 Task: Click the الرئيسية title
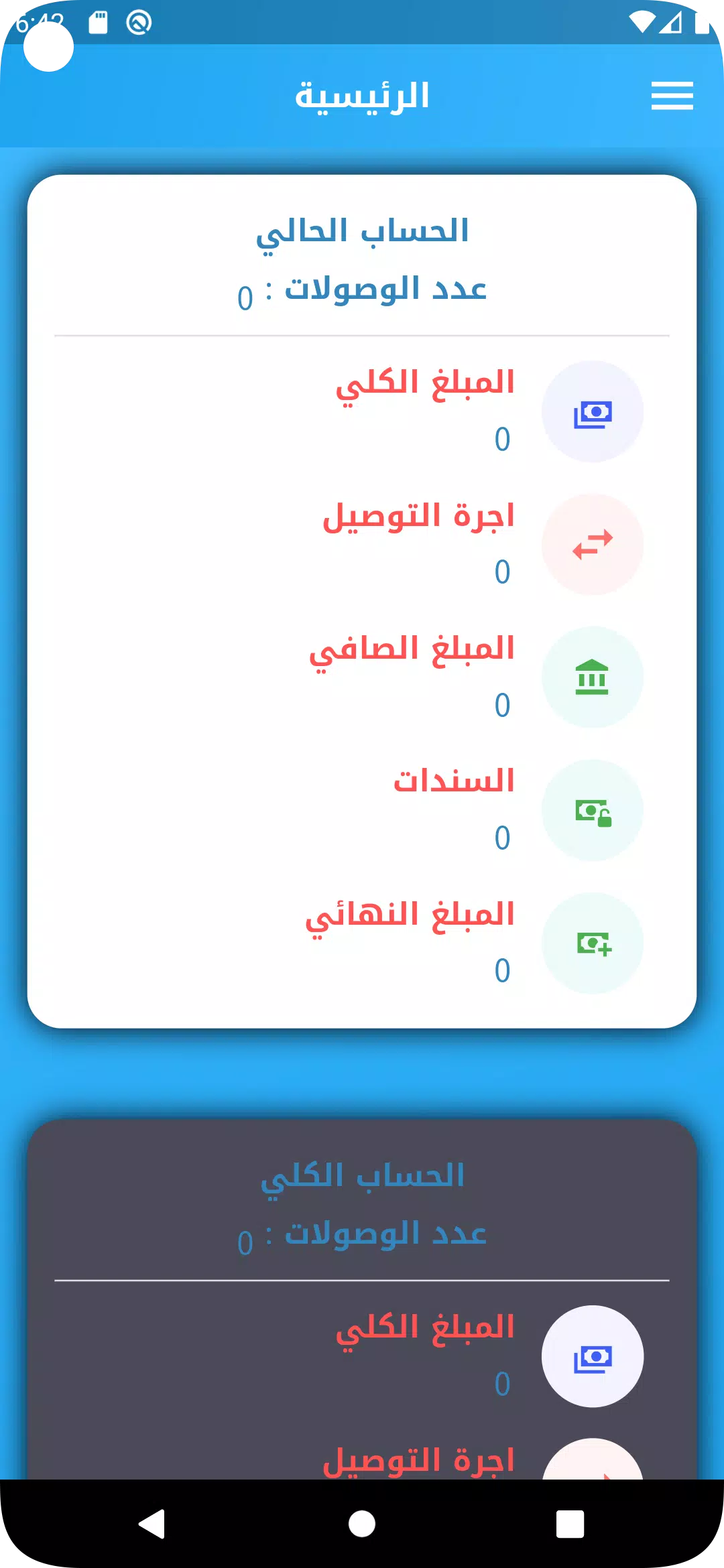(x=362, y=95)
